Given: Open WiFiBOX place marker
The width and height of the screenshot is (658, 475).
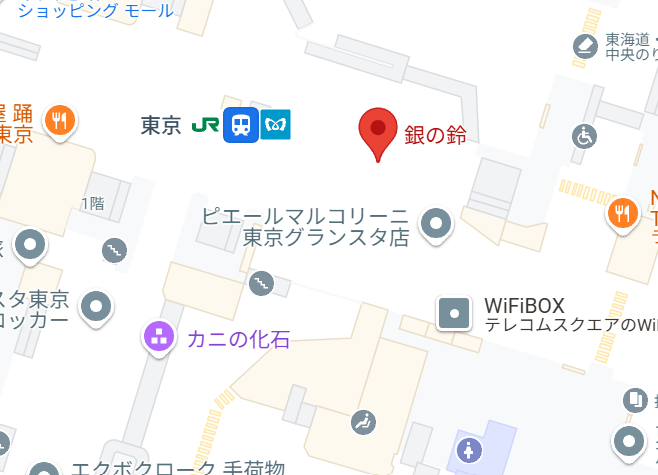Looking at the screenshot, I should pos(454,314).
